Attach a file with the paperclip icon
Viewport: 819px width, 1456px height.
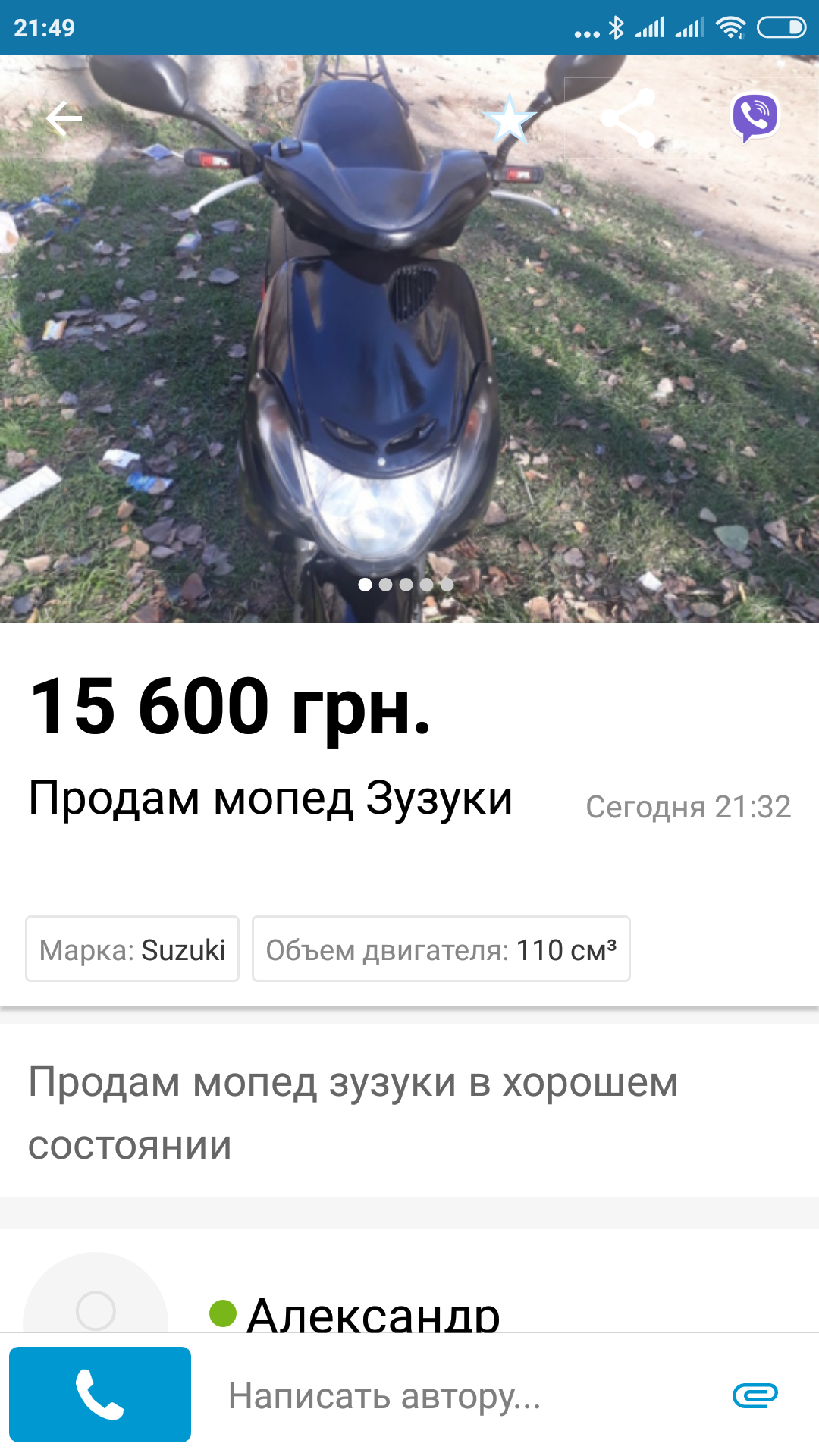755,1395
